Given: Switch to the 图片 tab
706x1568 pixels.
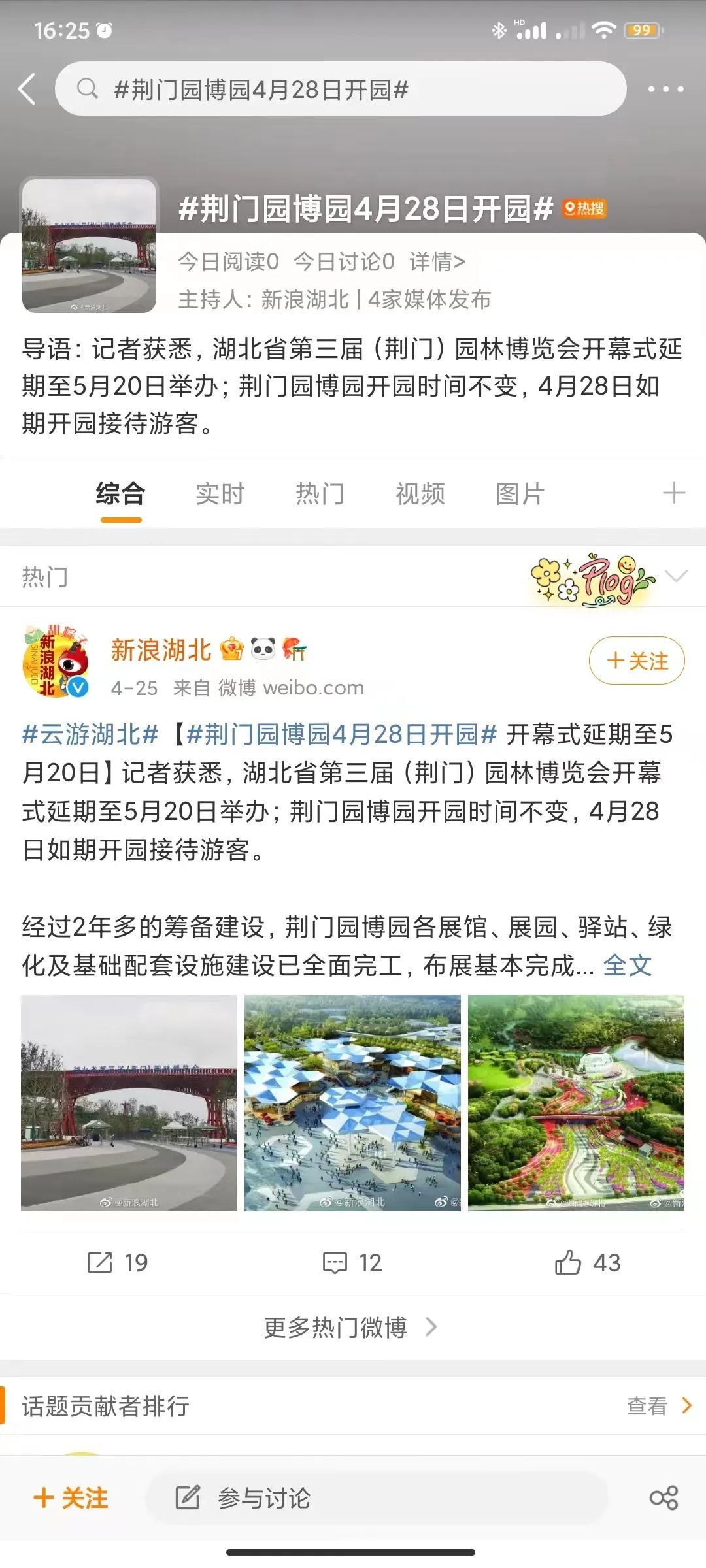Looking at the screenshot, I should (x=520, y=494).
